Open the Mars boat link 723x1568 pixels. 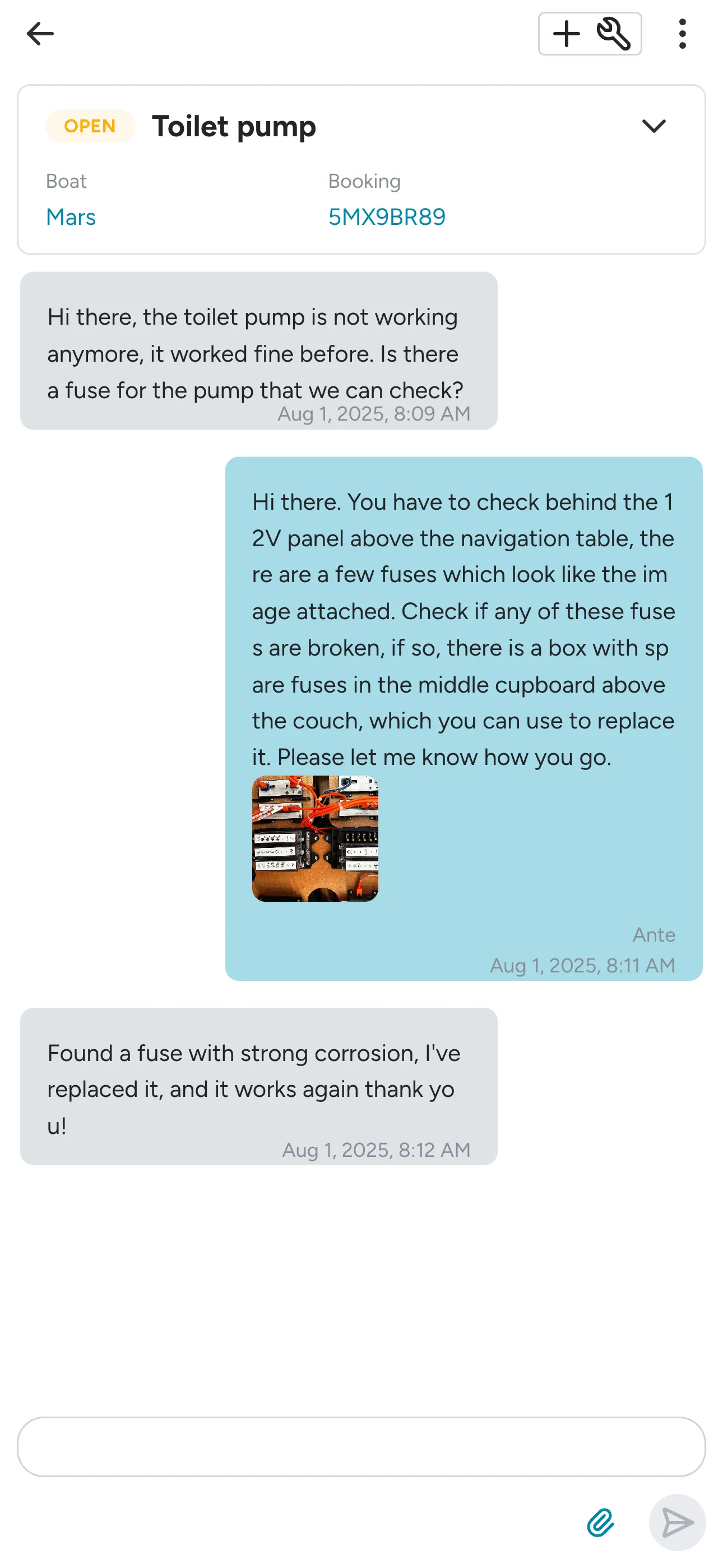click(x=71, y=216)
